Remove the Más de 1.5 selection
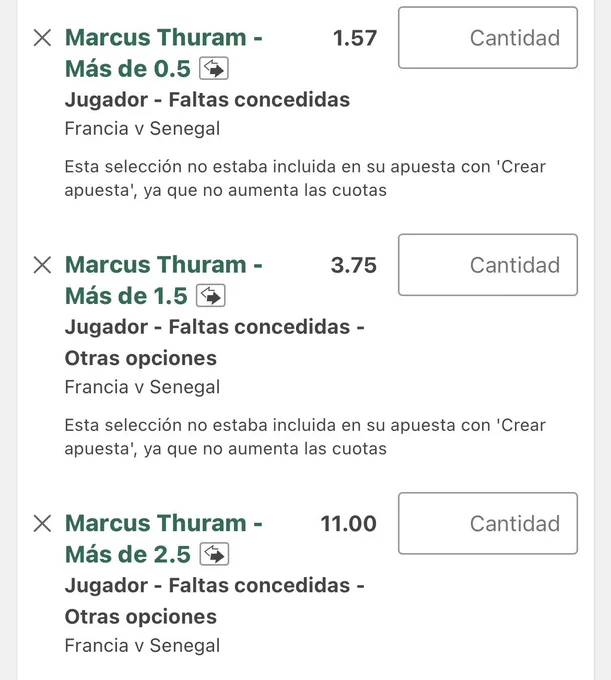611x680 pixels. 42,265
